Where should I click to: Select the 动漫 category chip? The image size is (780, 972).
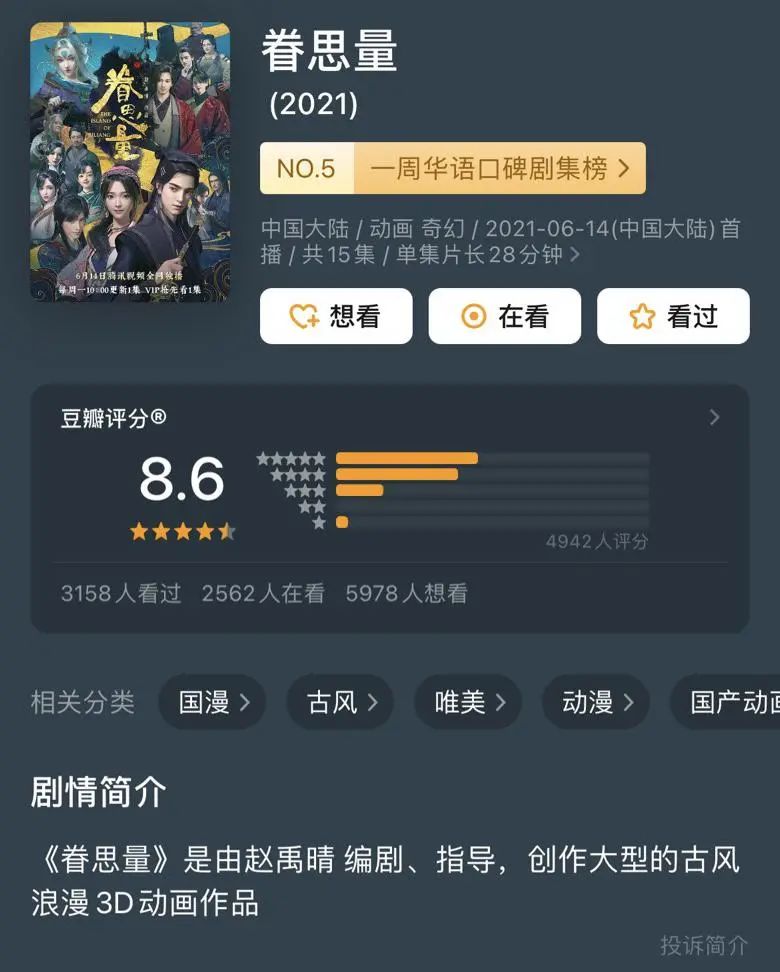[x=596, y=702]
